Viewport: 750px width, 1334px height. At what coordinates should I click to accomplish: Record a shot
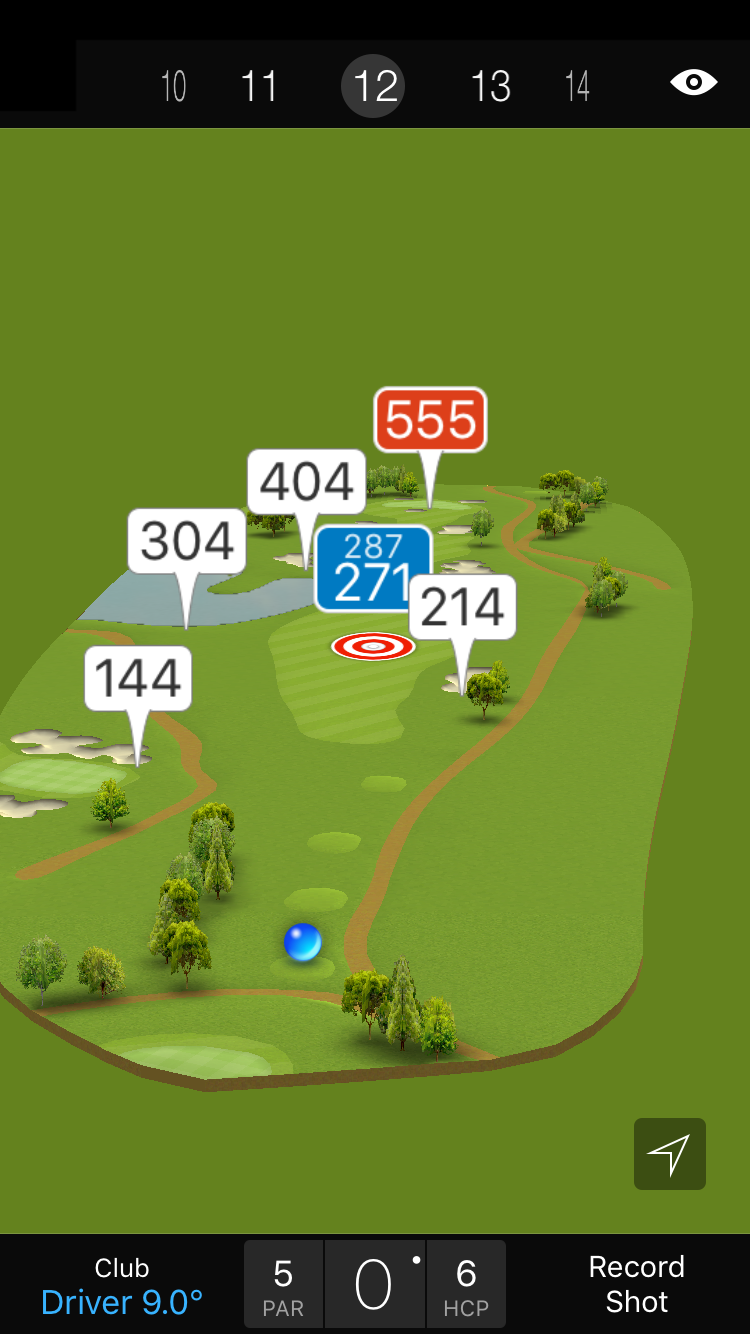coord(636,1284)
